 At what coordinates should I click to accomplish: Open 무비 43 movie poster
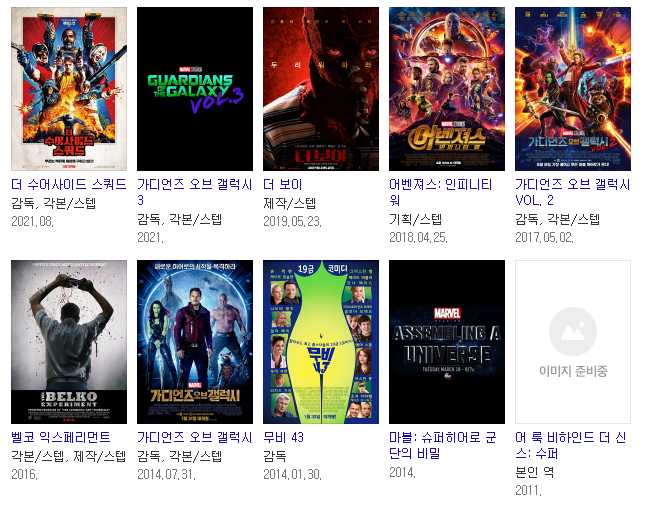click(321, 342)
